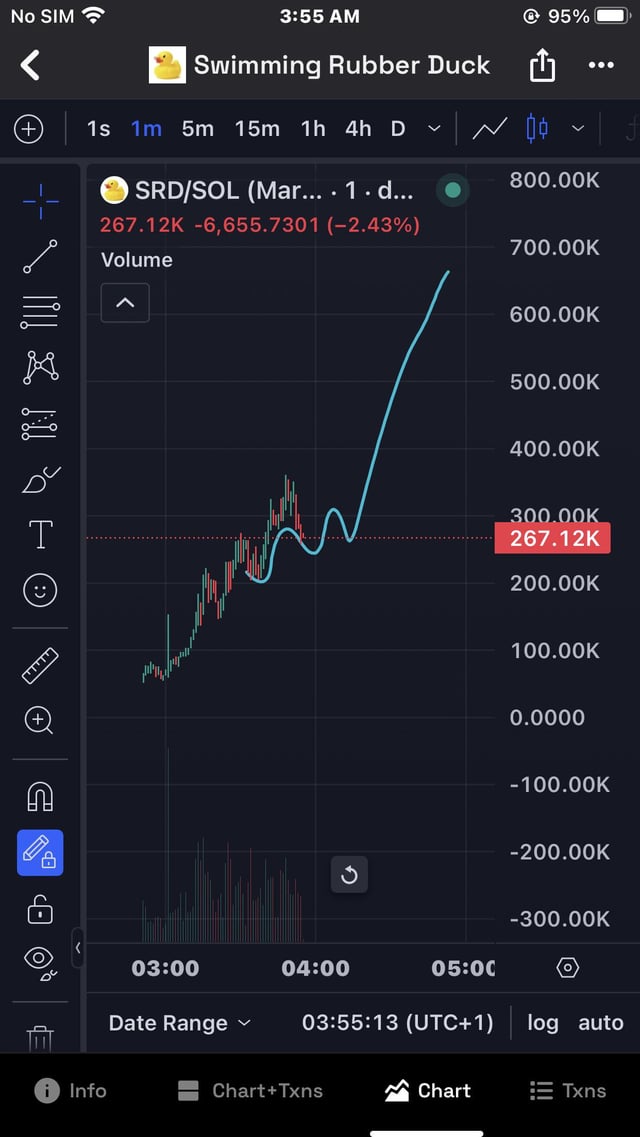
Task: Open the three-dot overflow menu
Action: (601, 66)
